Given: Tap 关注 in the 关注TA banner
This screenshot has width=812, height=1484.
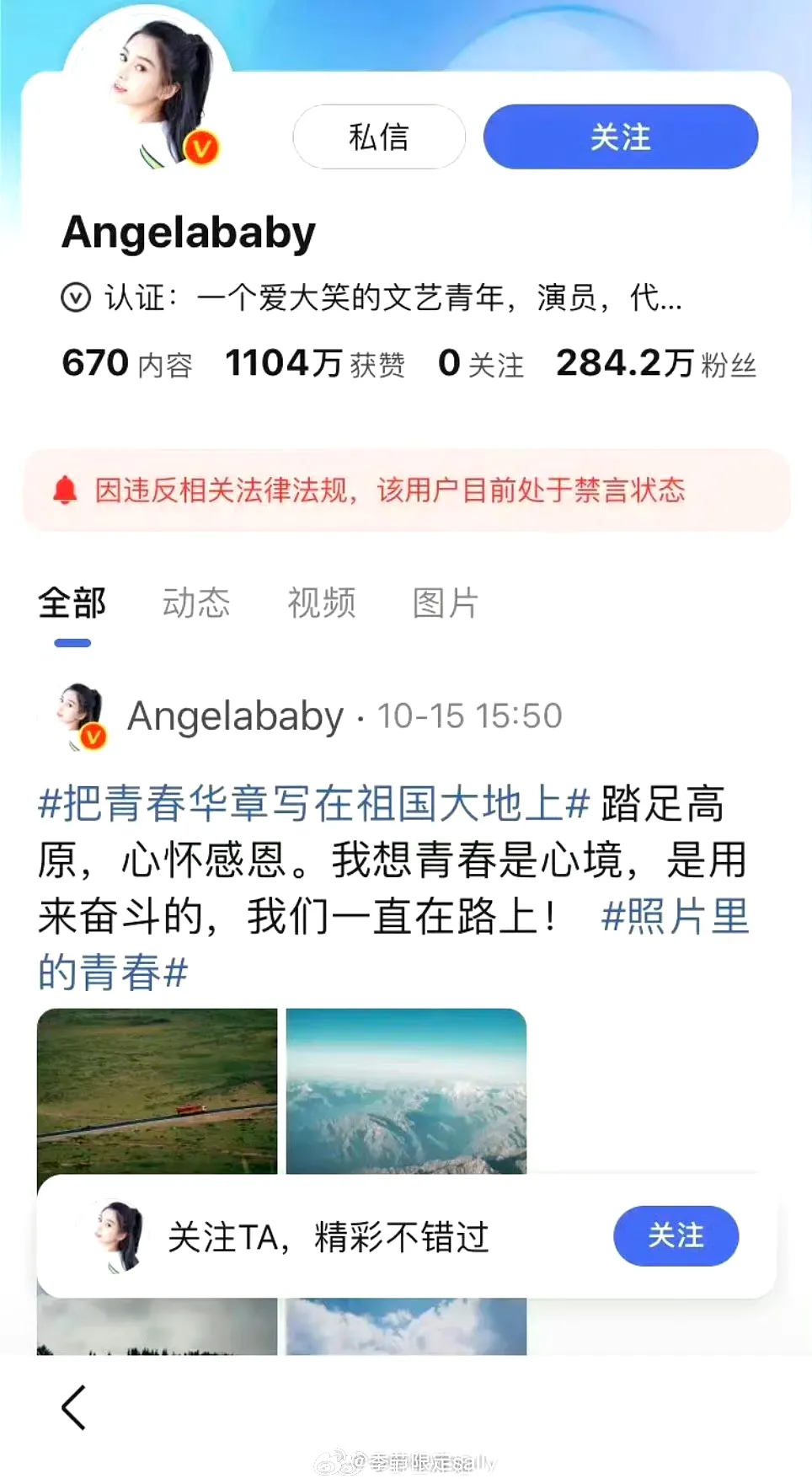Looking at the screenshot, I should pos(676,1235).
